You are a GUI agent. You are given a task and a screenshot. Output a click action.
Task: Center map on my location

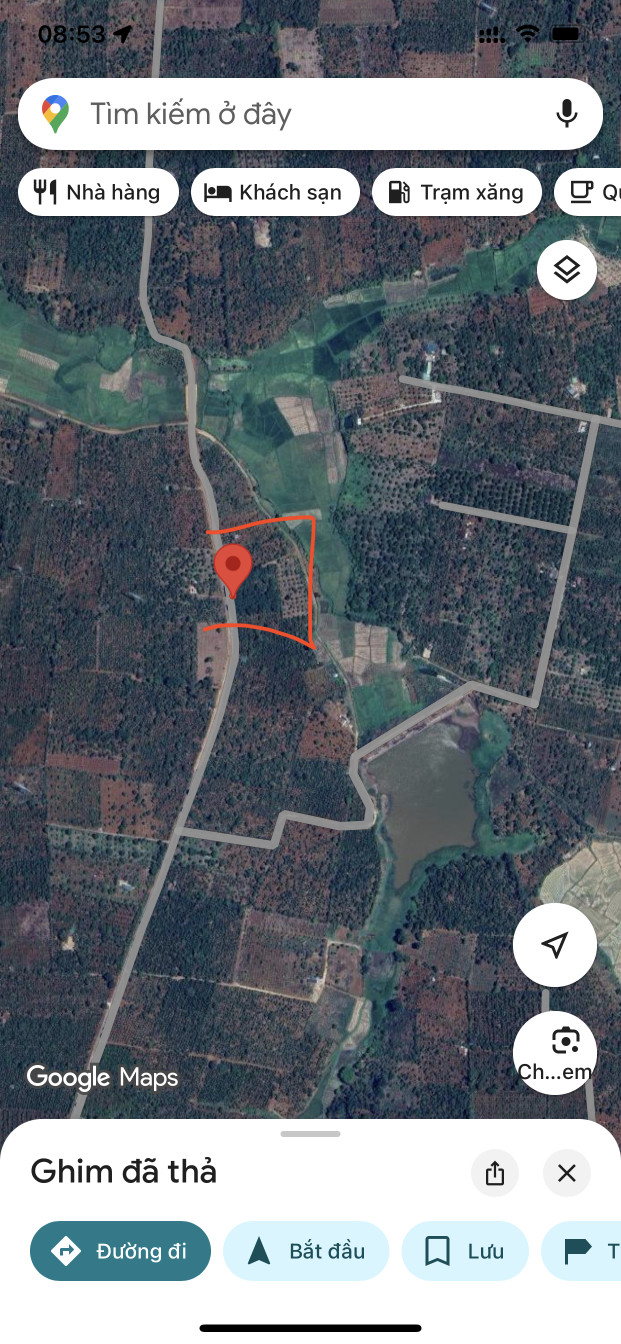click(x=555, y=945)
